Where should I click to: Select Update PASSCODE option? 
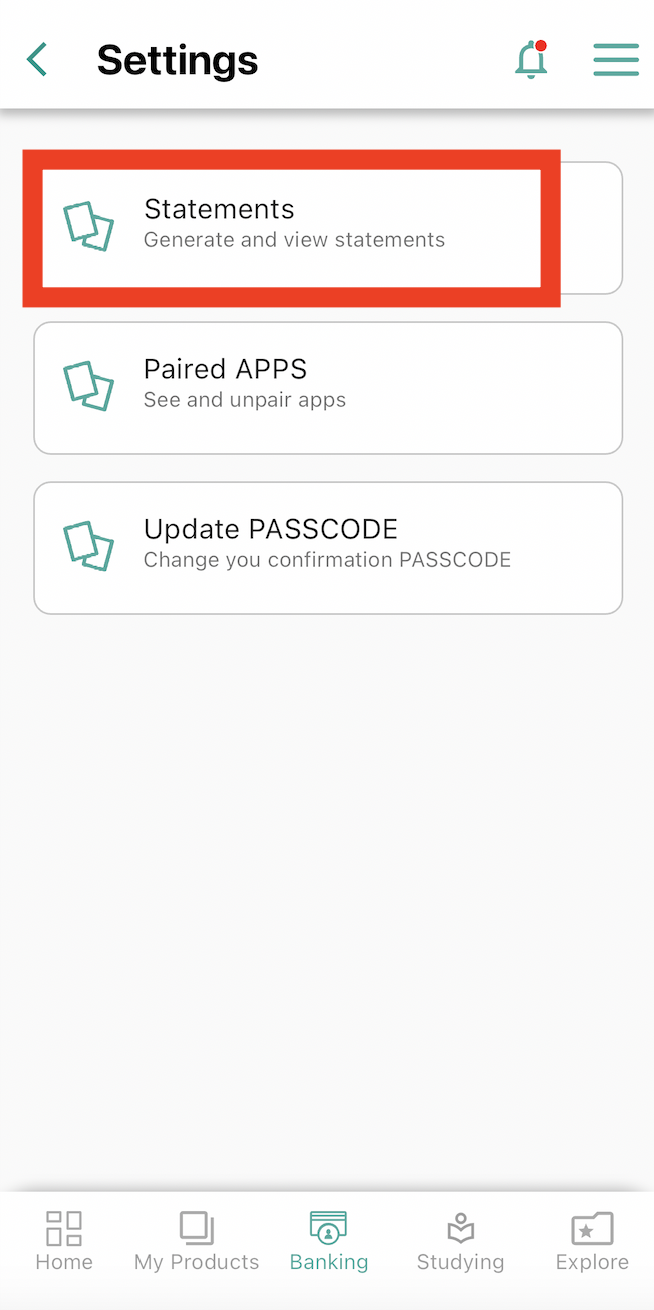coord(328,547)
